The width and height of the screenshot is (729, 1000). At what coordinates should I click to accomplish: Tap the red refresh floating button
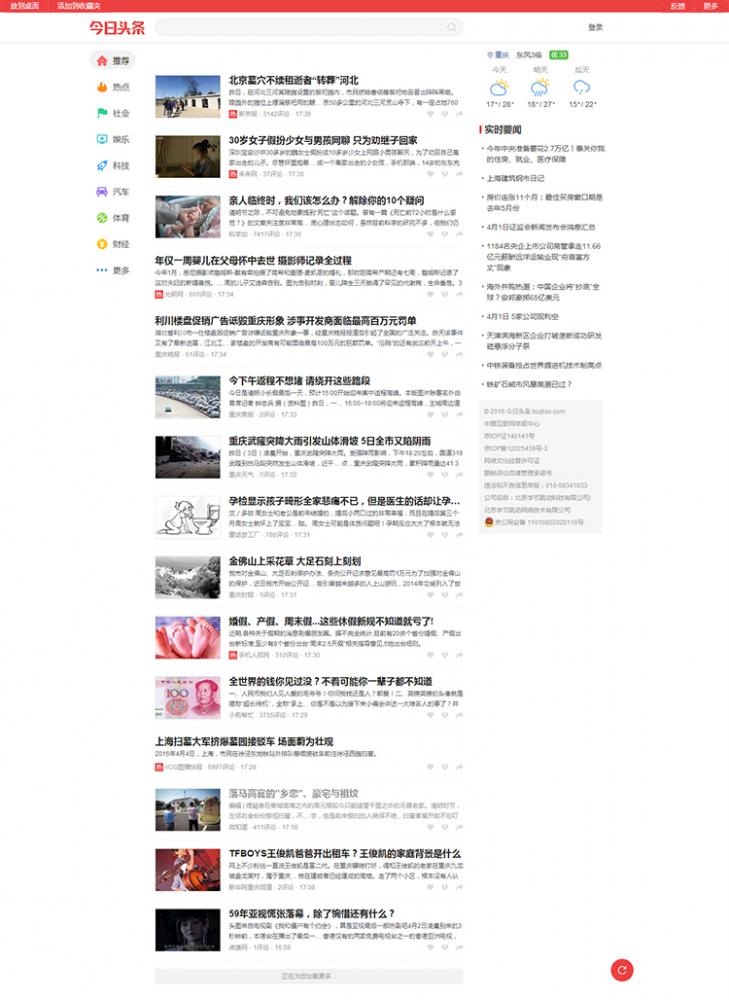(x=623, y=969)
